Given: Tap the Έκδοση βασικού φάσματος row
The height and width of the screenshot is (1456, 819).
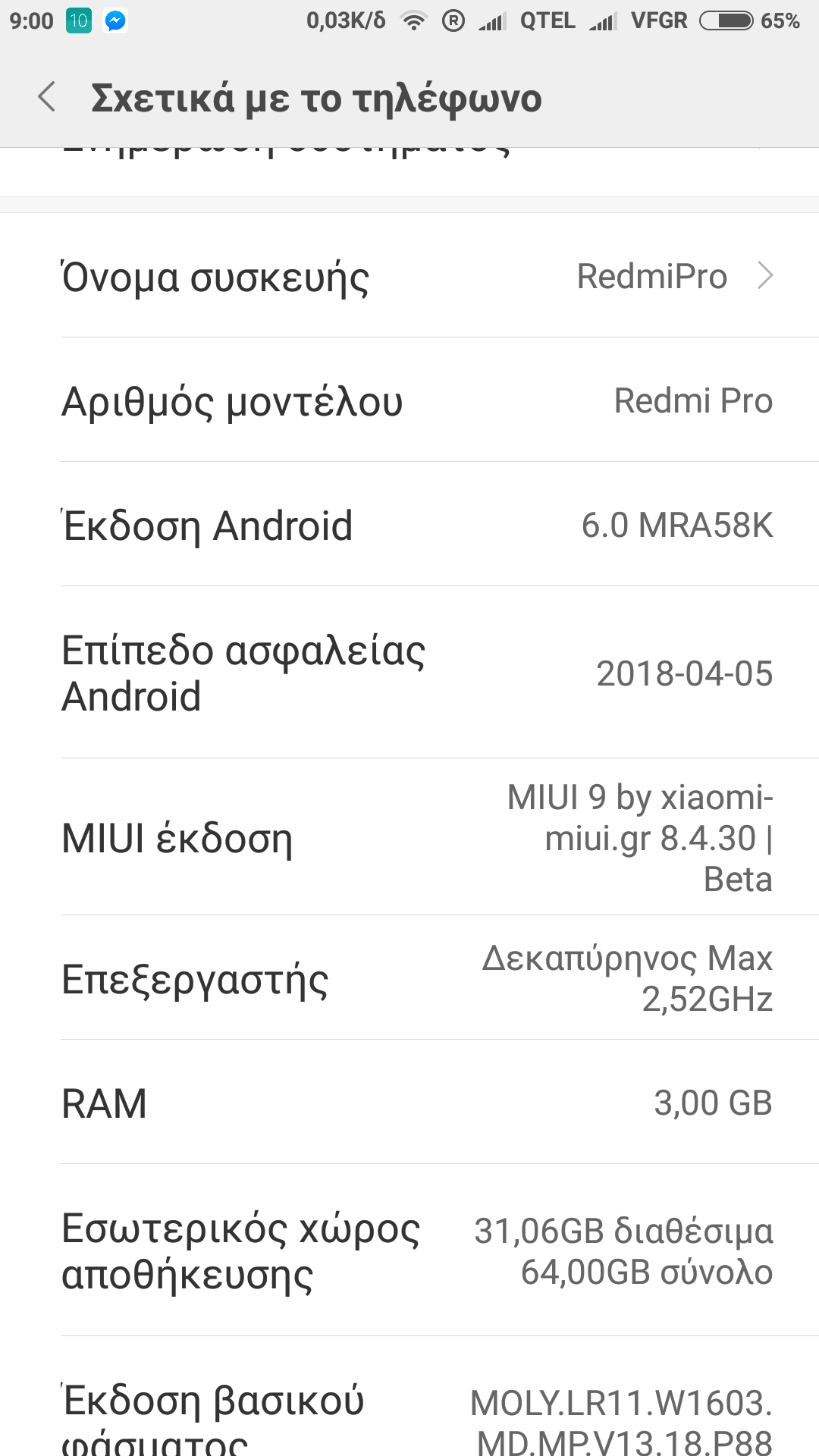Looking at the screenshot, I should pos(409,1410).
